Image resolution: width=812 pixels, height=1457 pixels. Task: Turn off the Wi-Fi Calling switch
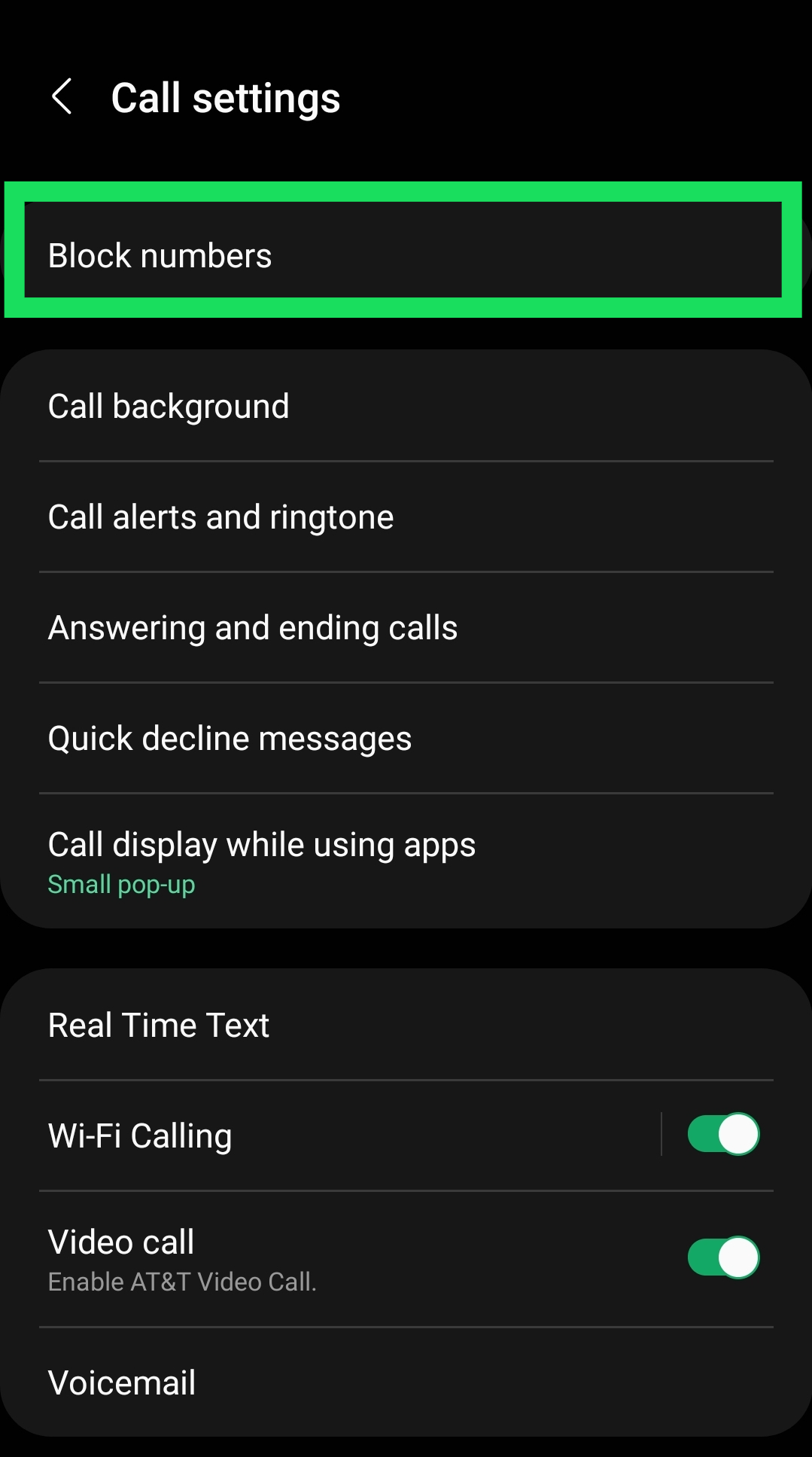722,1134
